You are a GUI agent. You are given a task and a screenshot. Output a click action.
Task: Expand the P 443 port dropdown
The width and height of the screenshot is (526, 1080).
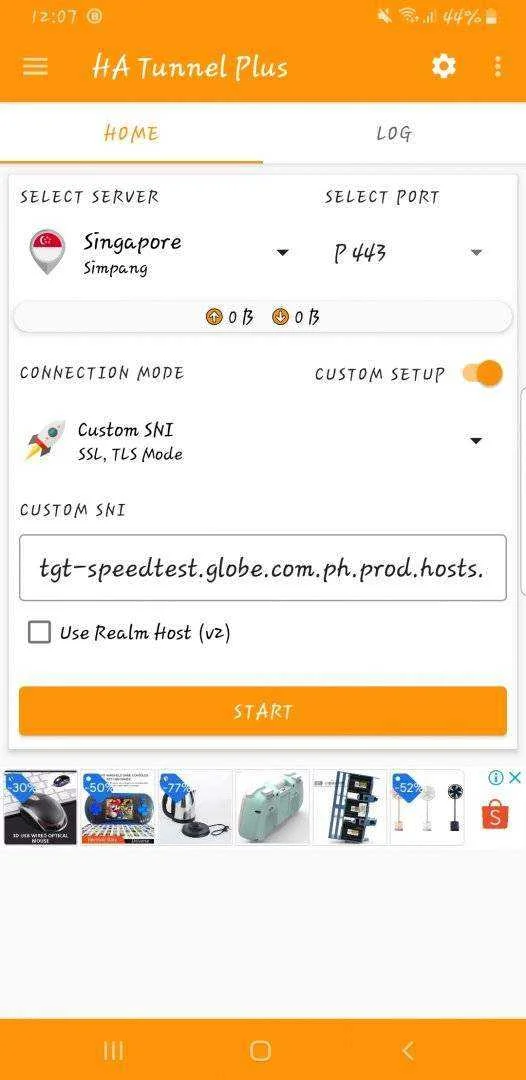coord(408,253)
